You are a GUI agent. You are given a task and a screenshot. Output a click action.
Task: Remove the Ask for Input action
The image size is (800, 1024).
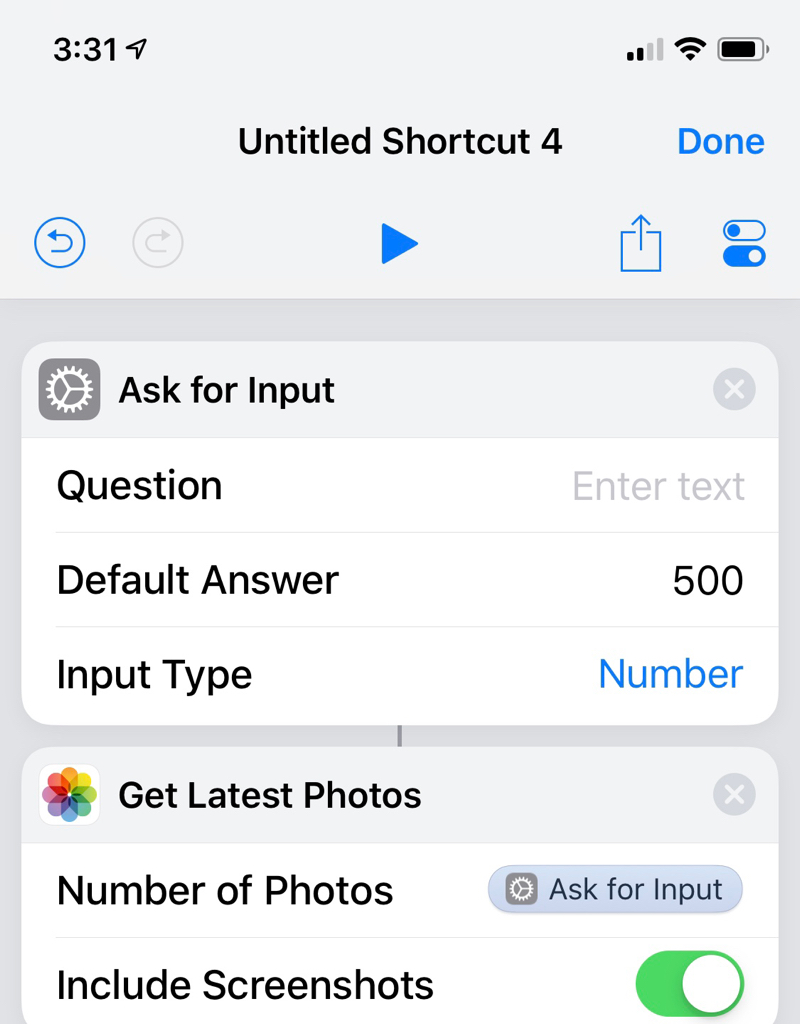(x=734, y=389)
